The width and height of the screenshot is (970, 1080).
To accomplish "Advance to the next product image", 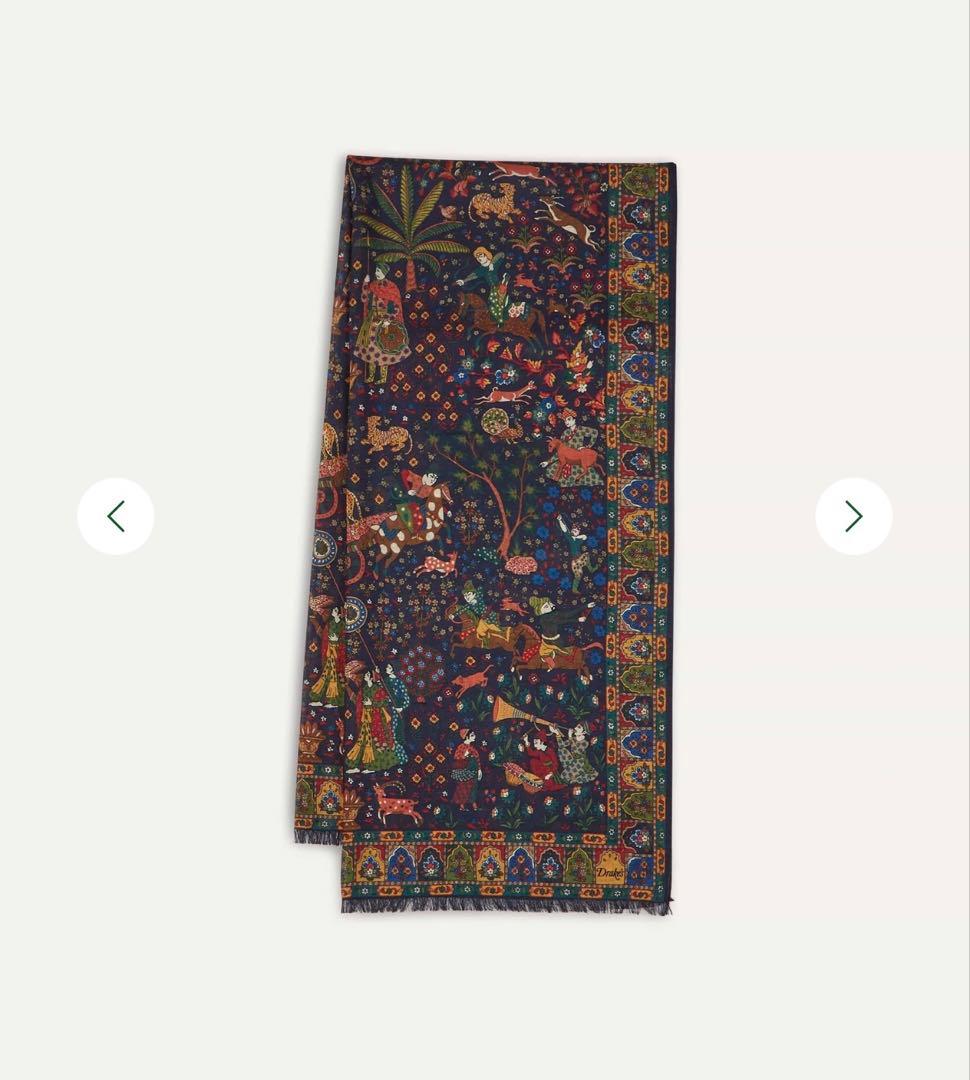I will [x=853, y=516].
